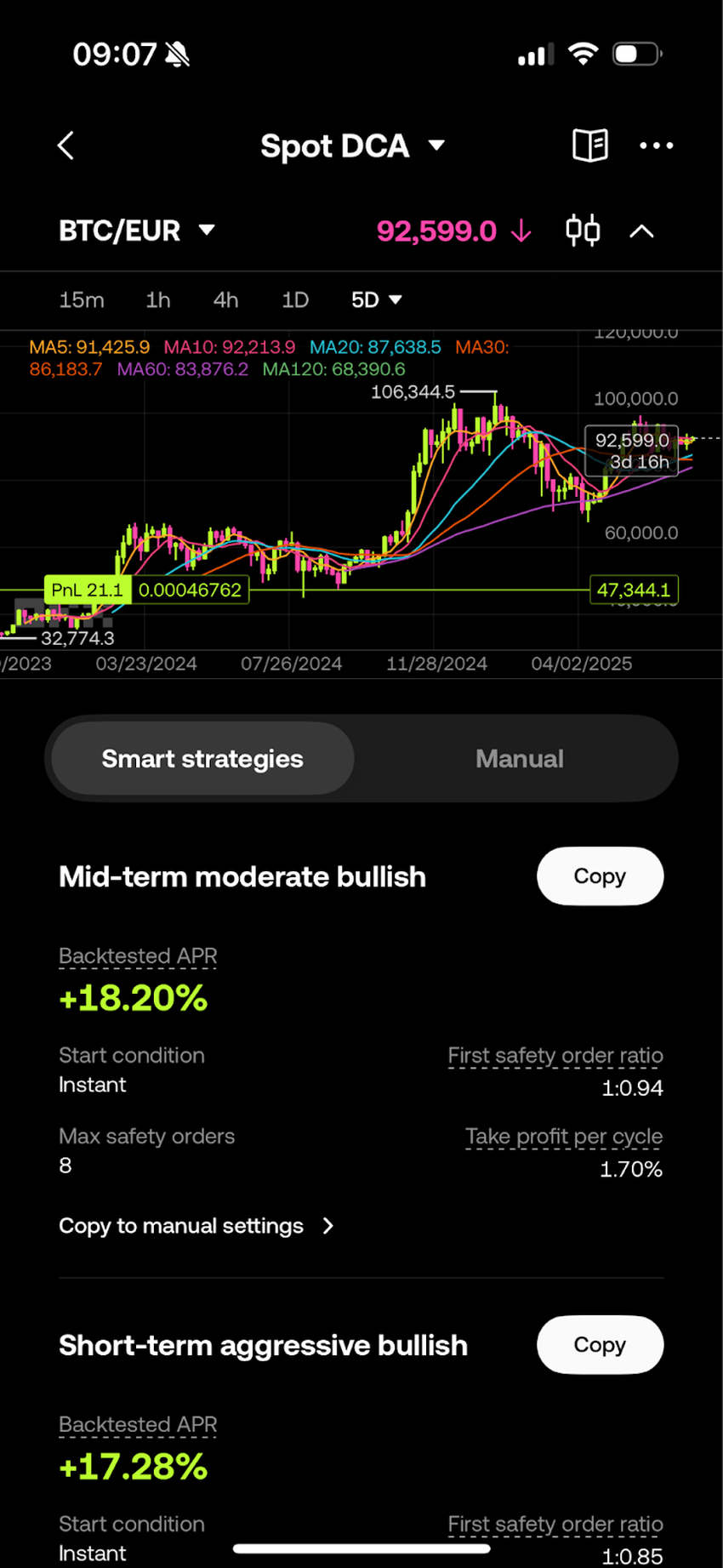Show Mid-term Backtested APR explanation
The image size is (723, 1568).
pyautogui.click(x=138, y=956)
